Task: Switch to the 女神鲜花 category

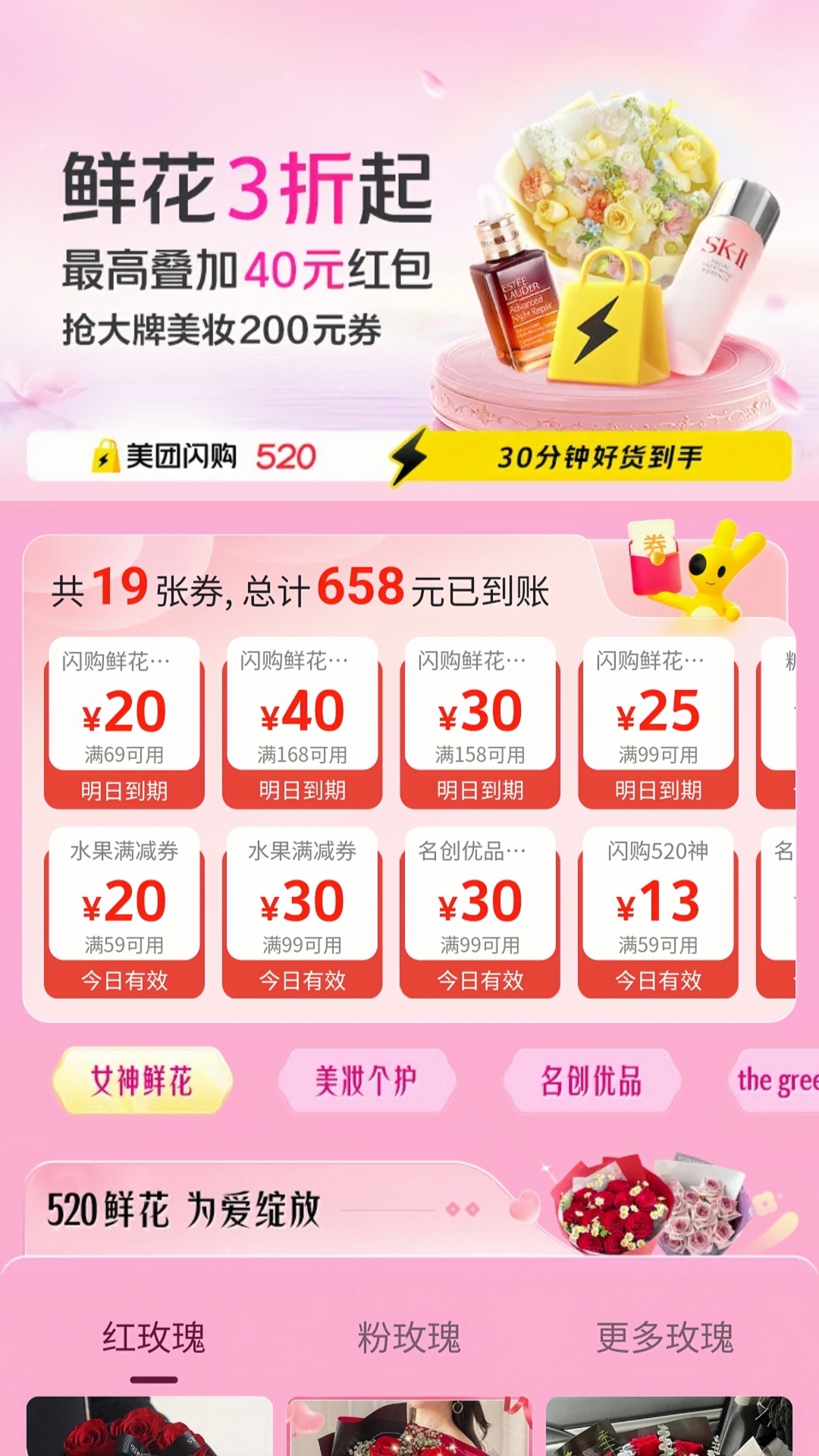Action: [x=142, y=1081]
